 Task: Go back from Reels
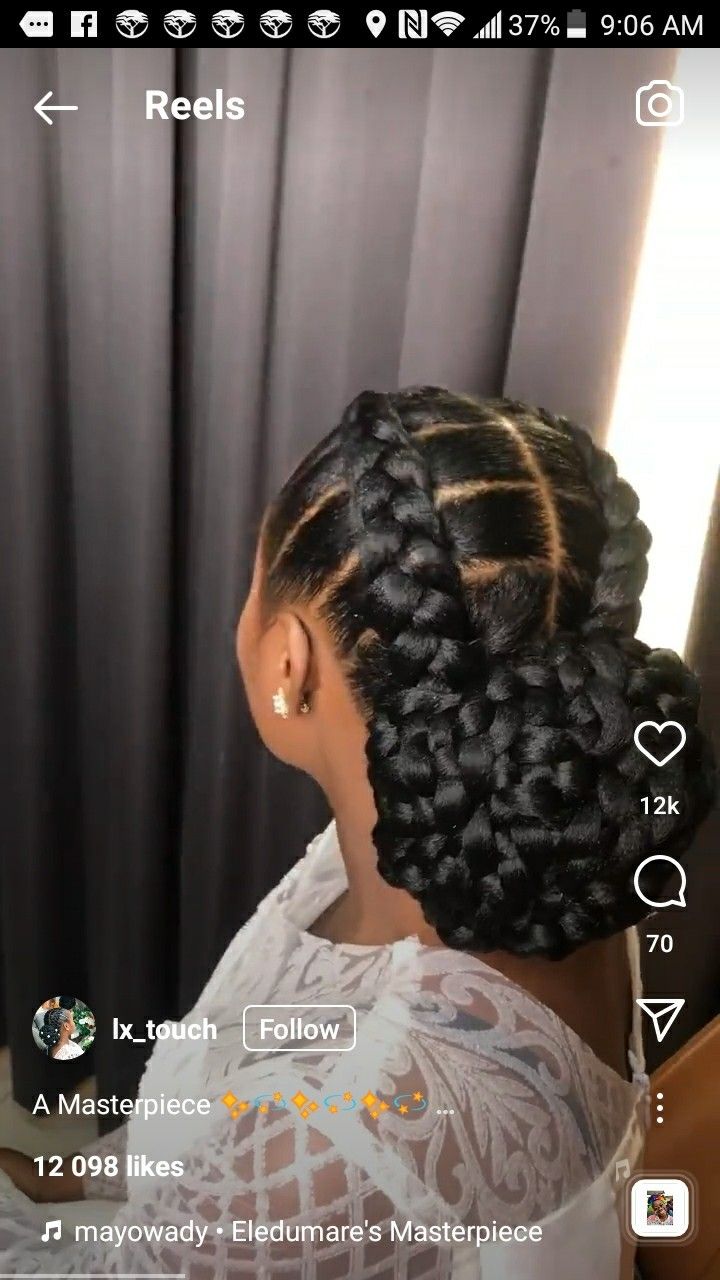point(55,107)
